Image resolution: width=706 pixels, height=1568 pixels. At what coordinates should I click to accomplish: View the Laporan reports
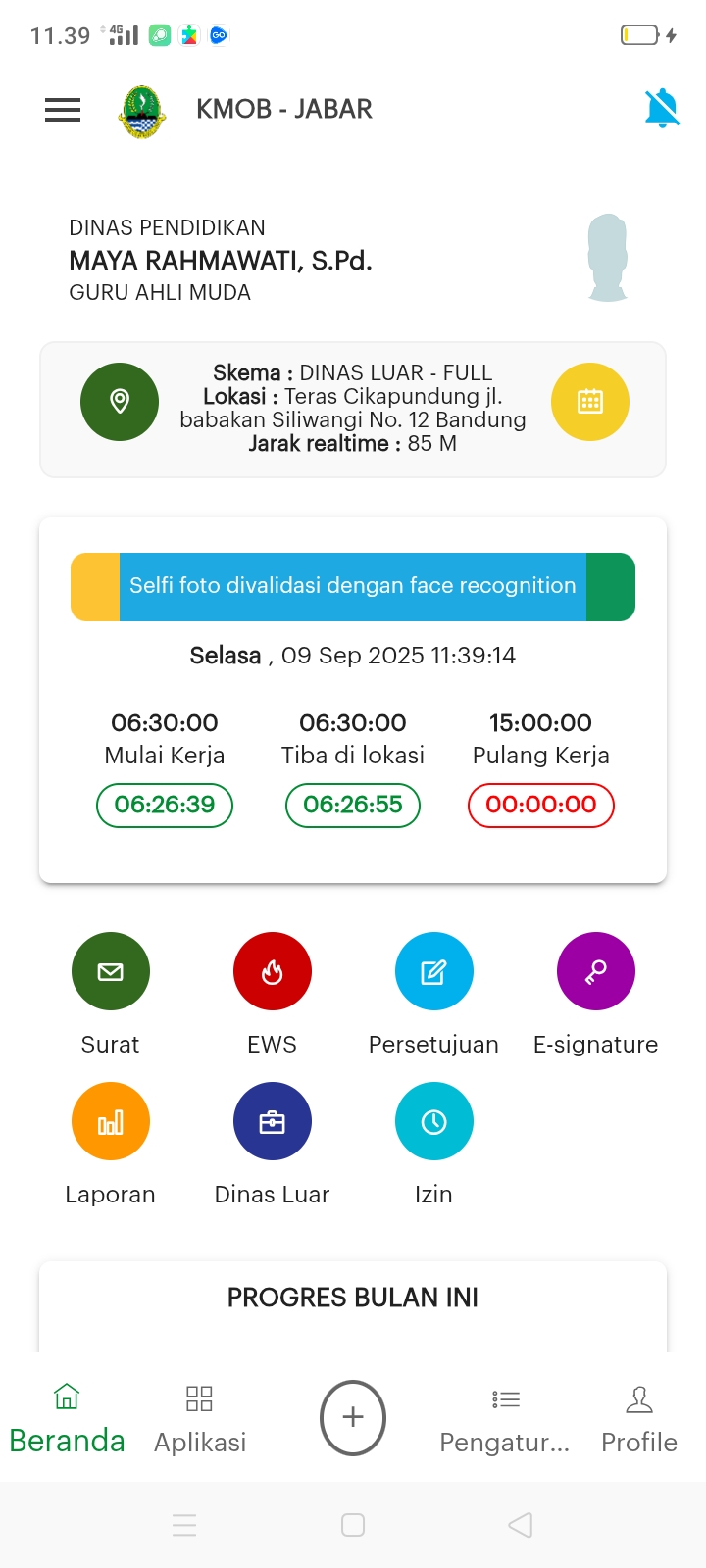click(111, 1121)
